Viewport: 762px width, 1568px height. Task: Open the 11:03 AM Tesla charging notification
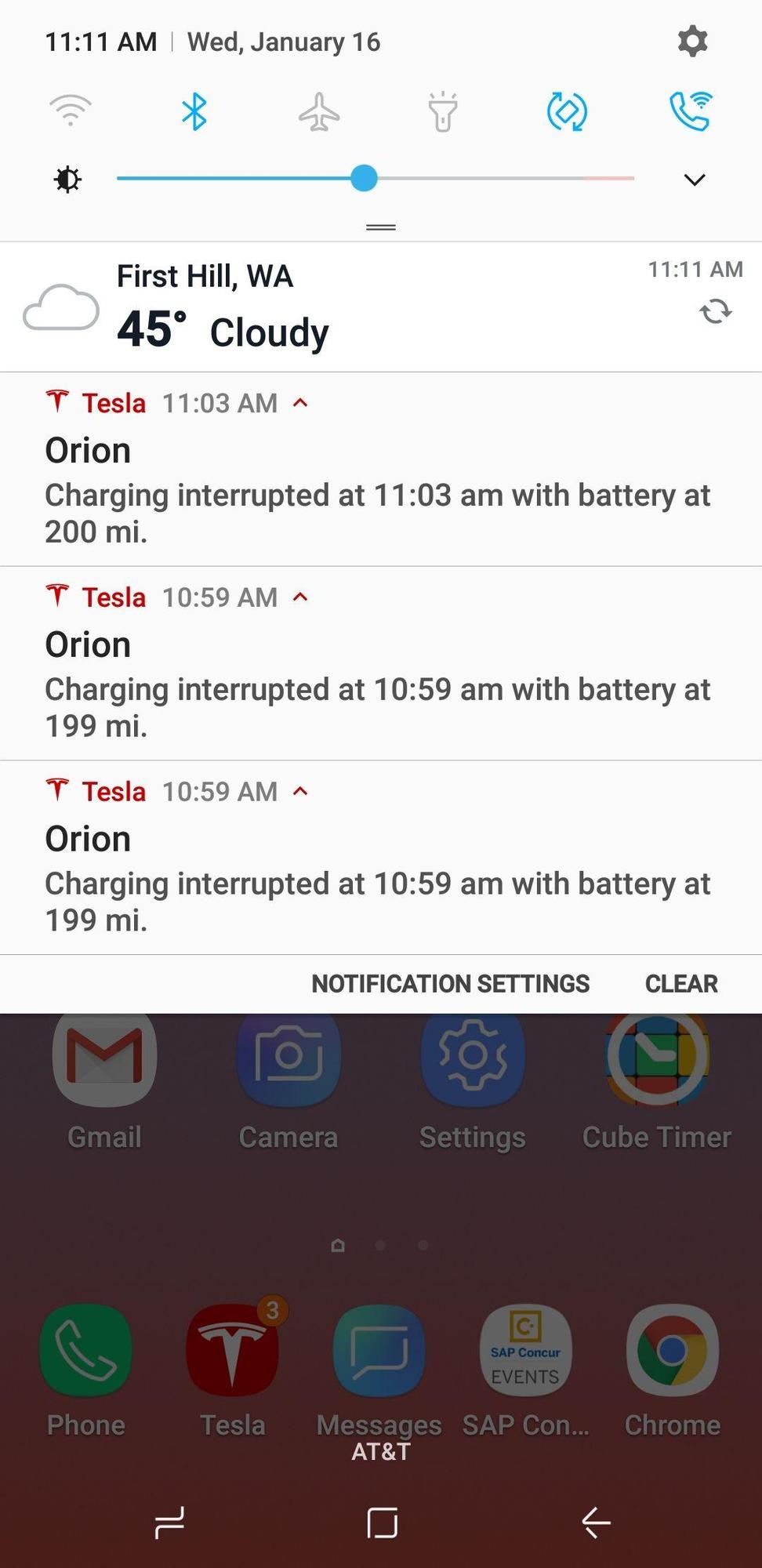click(x=381, y=469)
